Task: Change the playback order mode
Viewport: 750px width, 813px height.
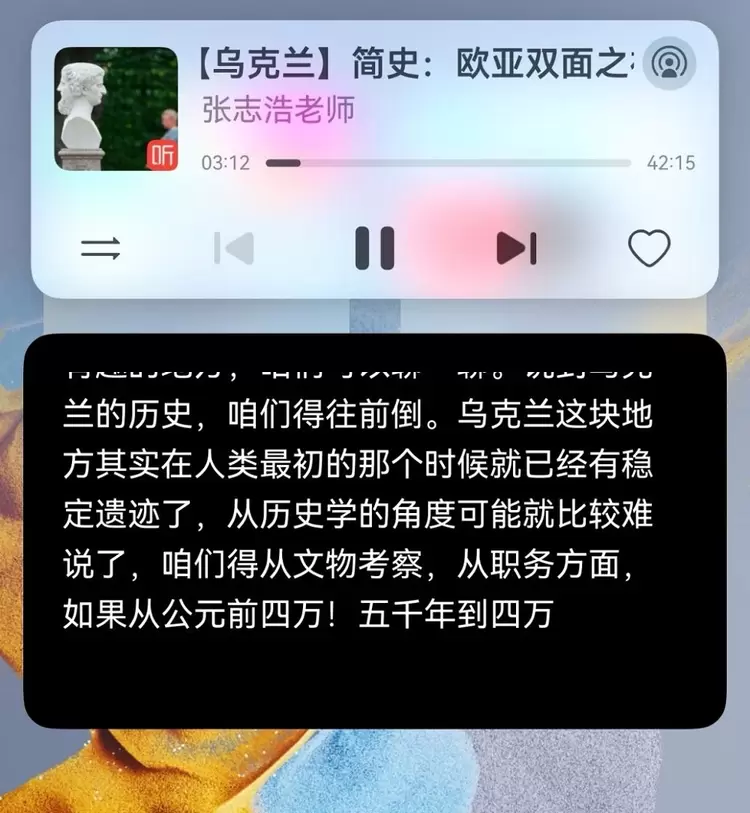Action: [100, 248]
